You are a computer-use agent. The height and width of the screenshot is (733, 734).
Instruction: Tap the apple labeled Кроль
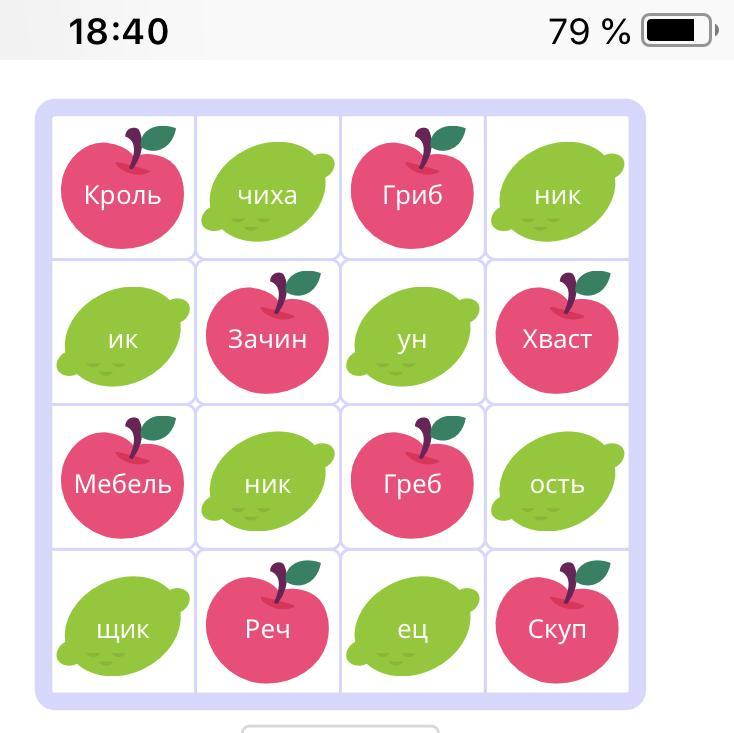(123, 194)
